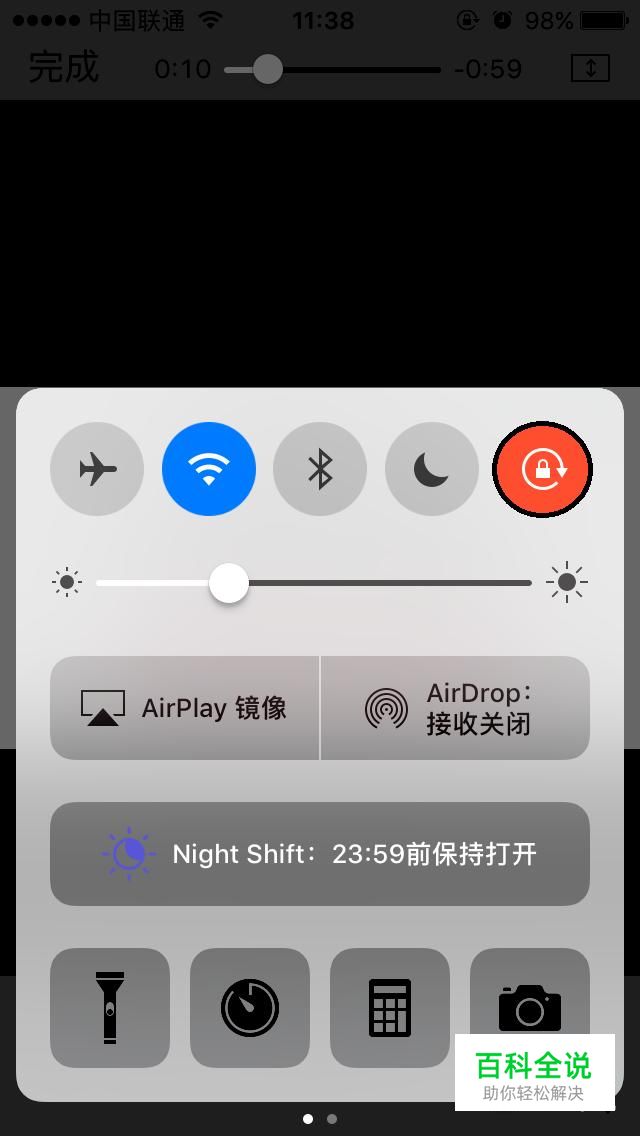Turn on the flashlight
The image size is (640, 1136).
pos(110,1006)
